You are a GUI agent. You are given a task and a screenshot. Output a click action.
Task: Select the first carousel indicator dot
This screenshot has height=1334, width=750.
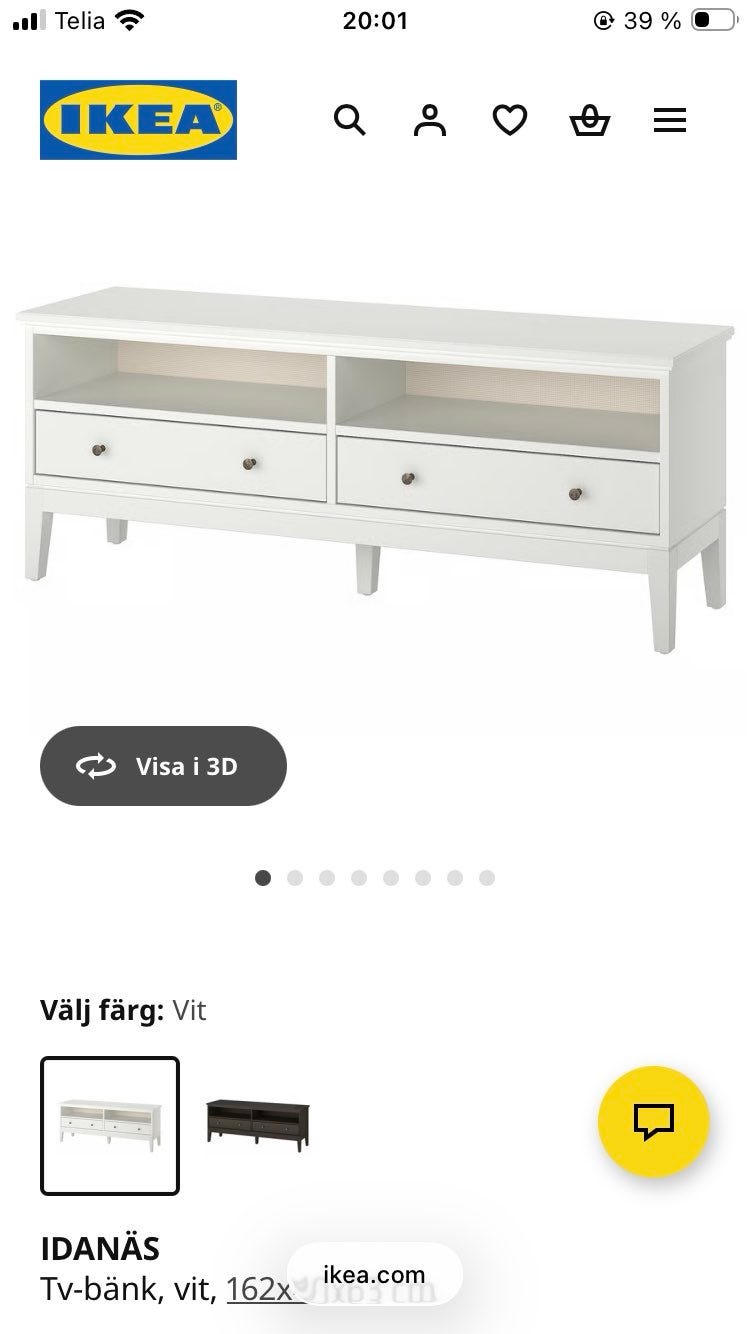(x=263, y=877)
